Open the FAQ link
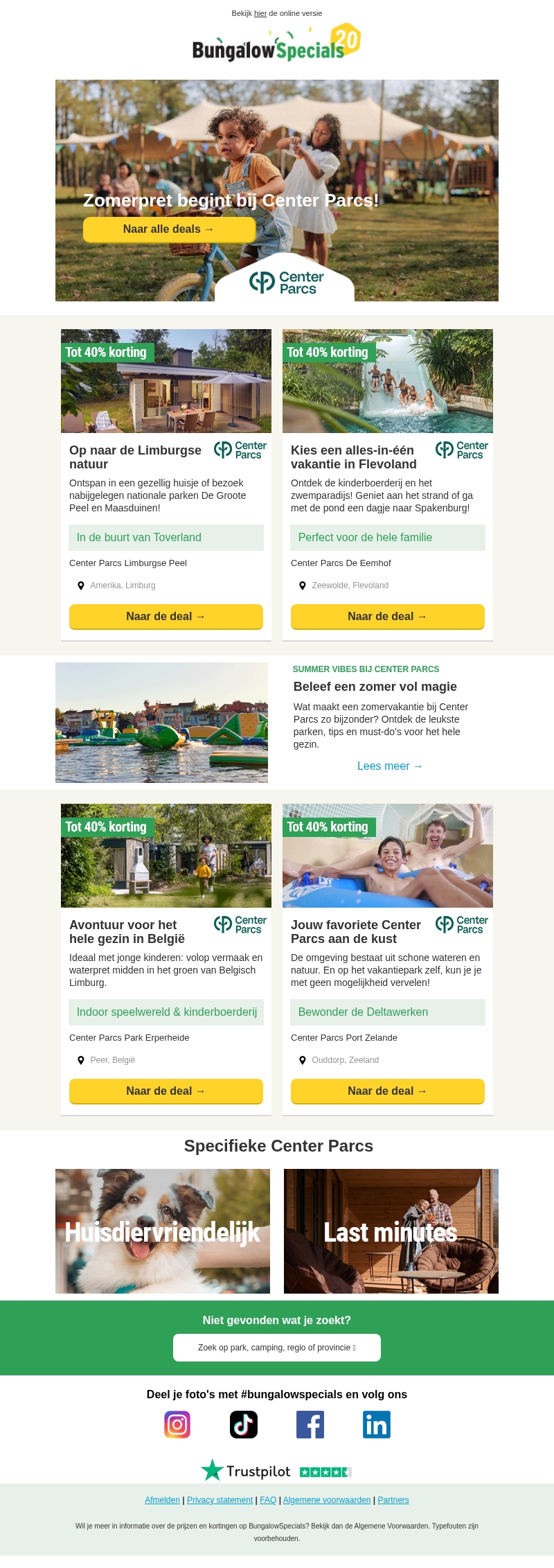Image resolution: width=554 pixels, height=1568 pixels. (268, 1499)
